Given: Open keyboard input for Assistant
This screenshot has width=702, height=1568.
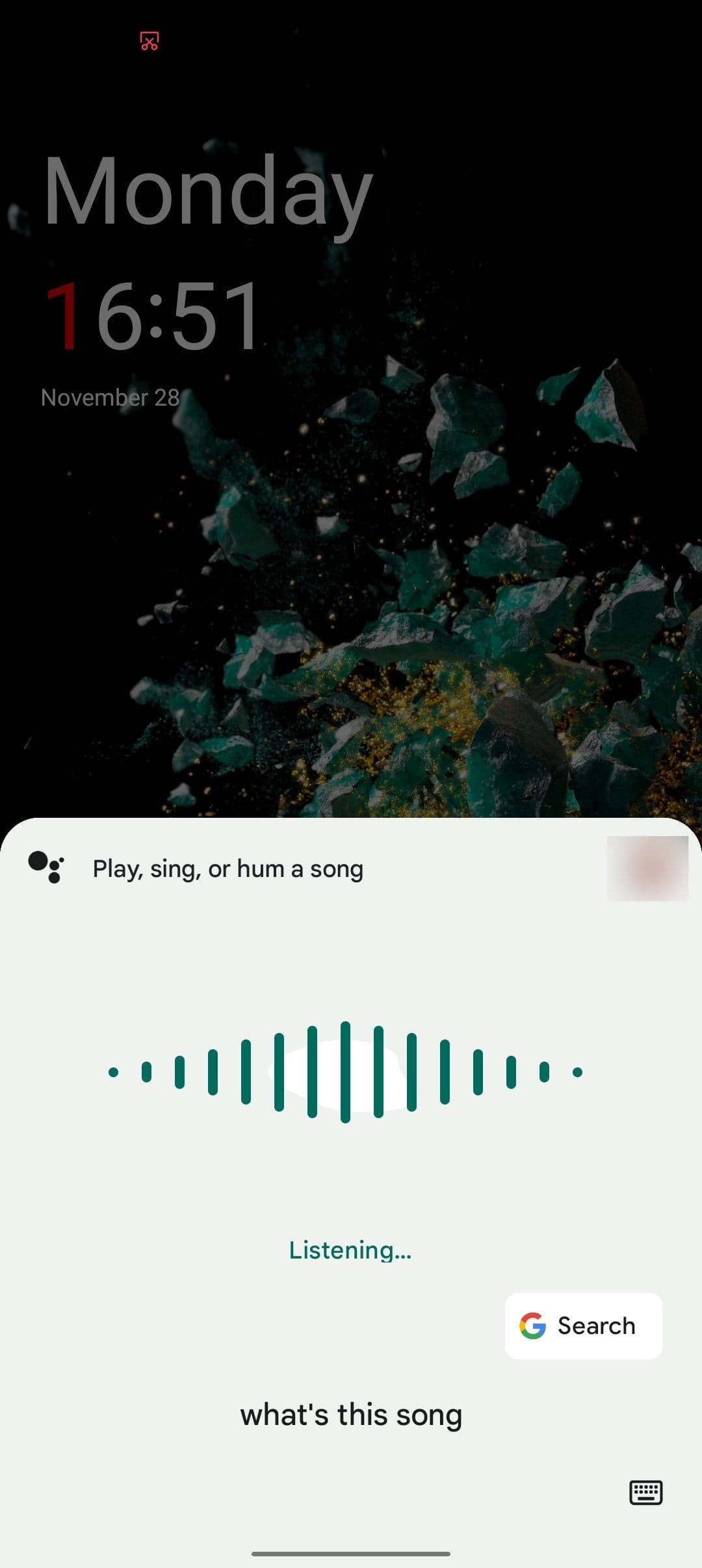Looking at the screenshot, I should (x=645, y=1493).
